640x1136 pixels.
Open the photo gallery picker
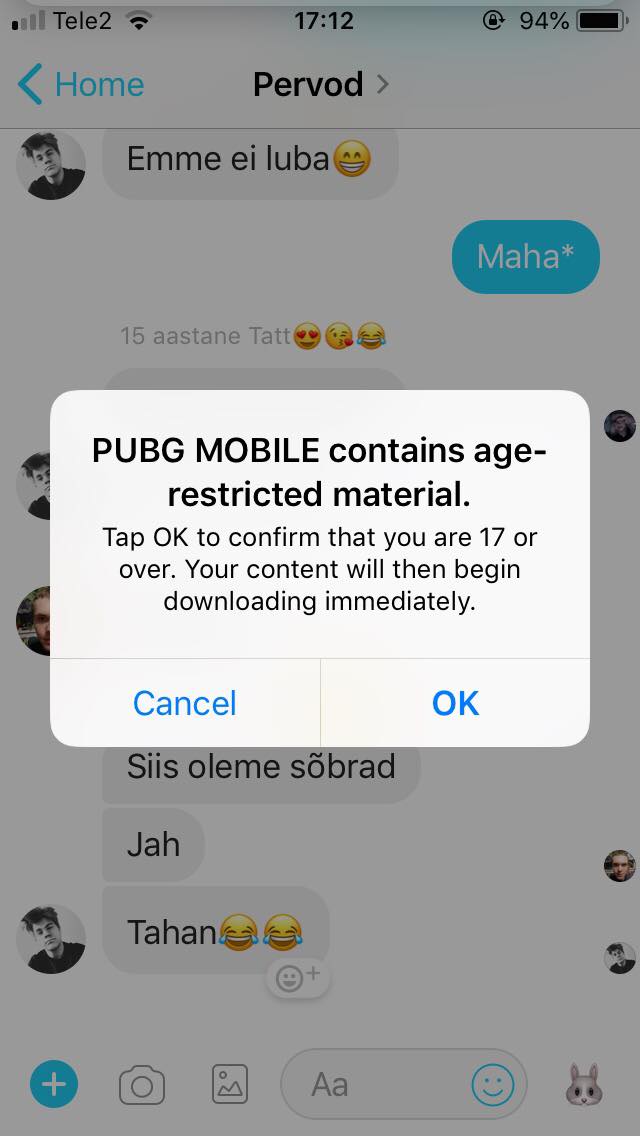click(230, 1085)
